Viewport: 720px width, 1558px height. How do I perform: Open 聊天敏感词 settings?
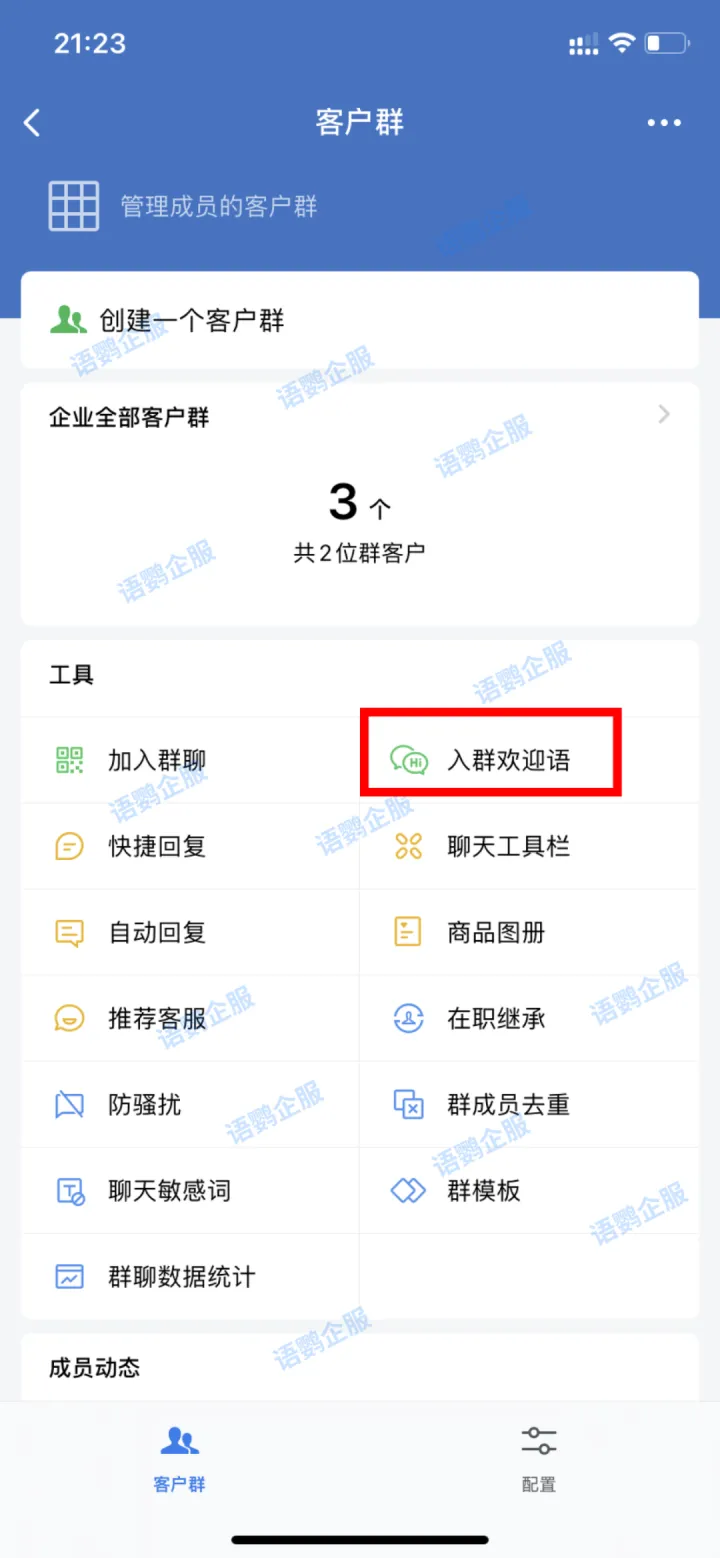pos(169,1191)
